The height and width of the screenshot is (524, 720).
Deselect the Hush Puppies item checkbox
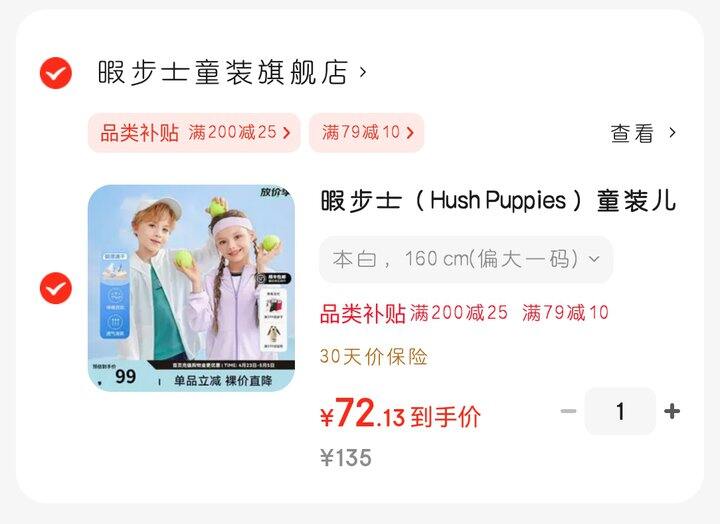point(56,288)
